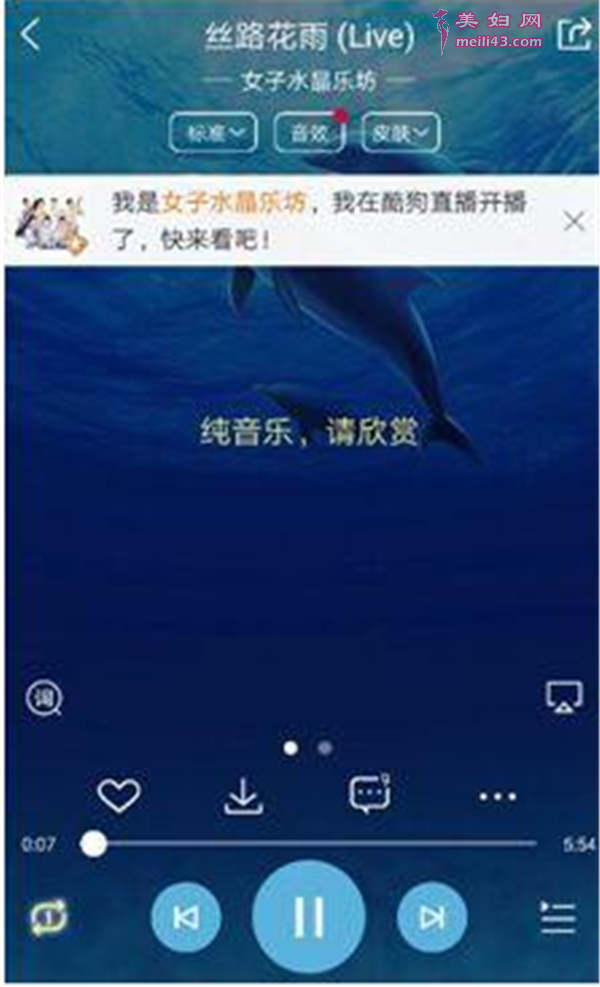Open the 音效 sound effects button
This screenshot has height=987, width=600.
pyautogui.click(x=308, y=132)
